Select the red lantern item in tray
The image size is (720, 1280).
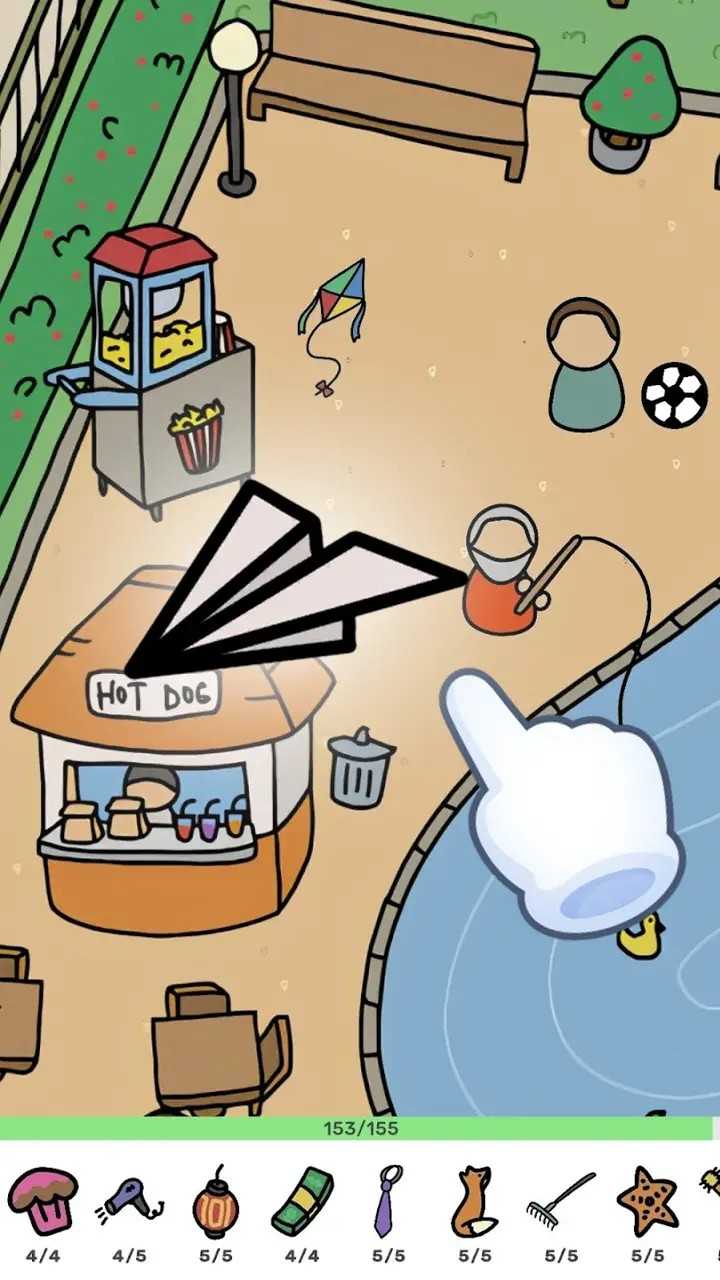coord(216,1200)
